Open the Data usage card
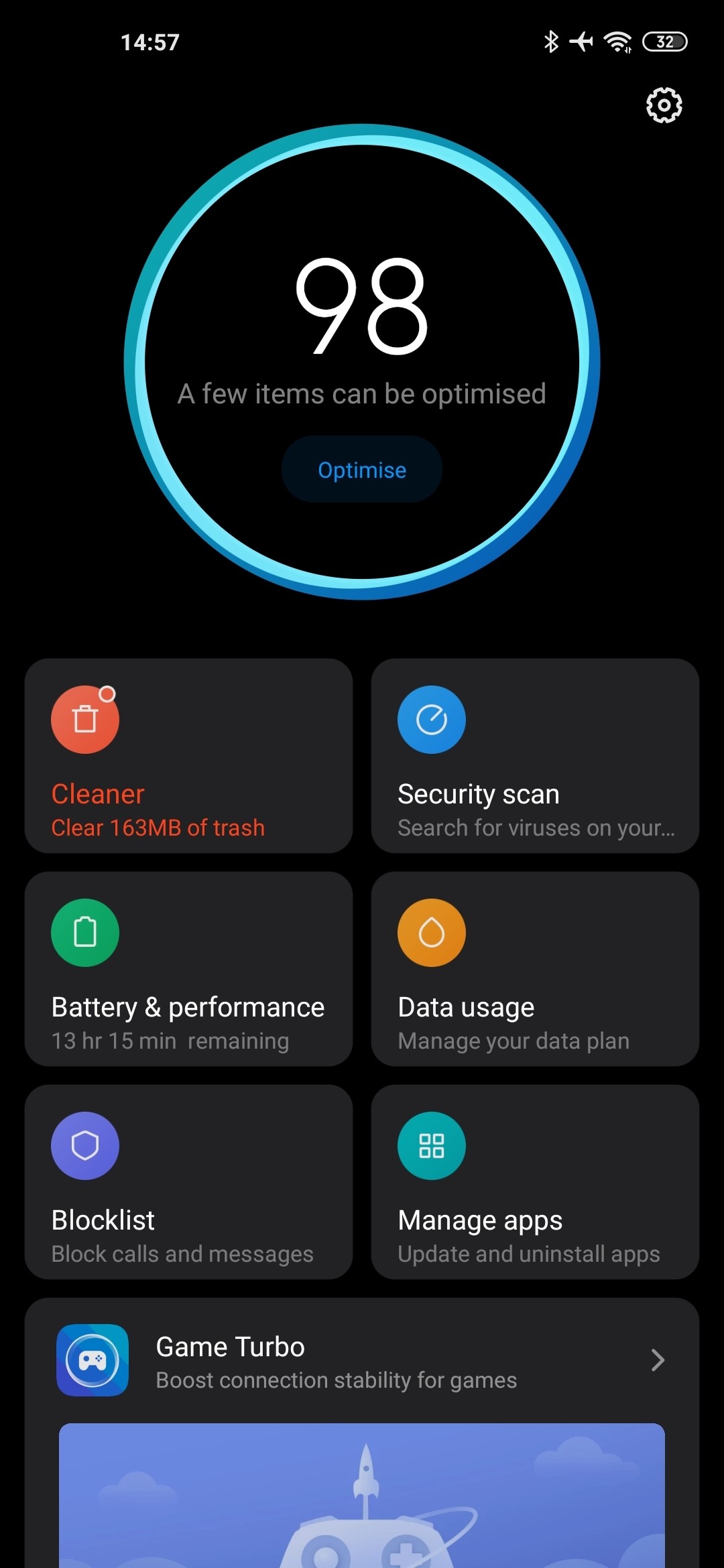724x1568 pixels. (x=535, y=968)
